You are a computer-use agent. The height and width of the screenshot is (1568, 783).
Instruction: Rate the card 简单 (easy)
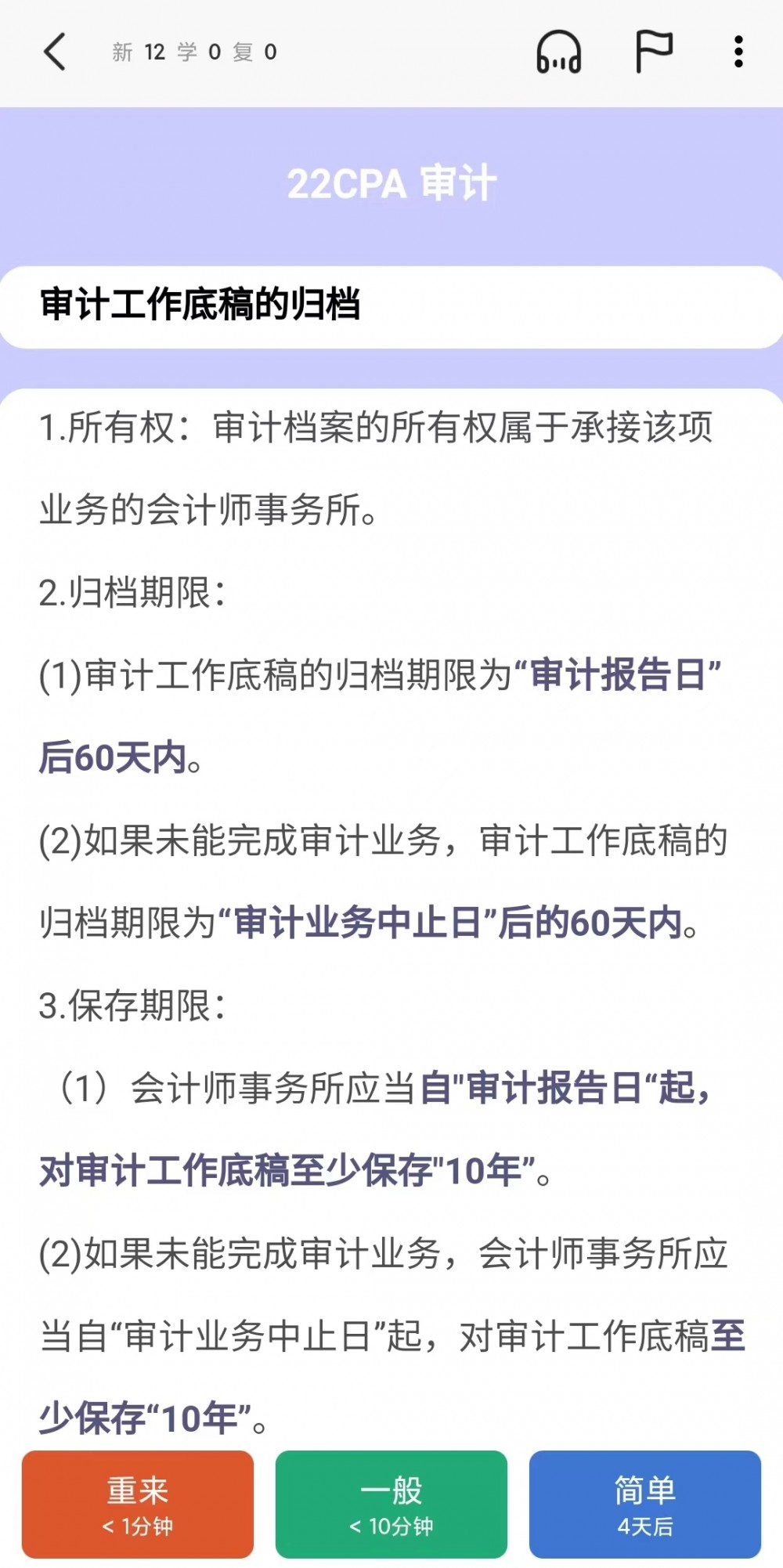click(x=645, y=1504)
